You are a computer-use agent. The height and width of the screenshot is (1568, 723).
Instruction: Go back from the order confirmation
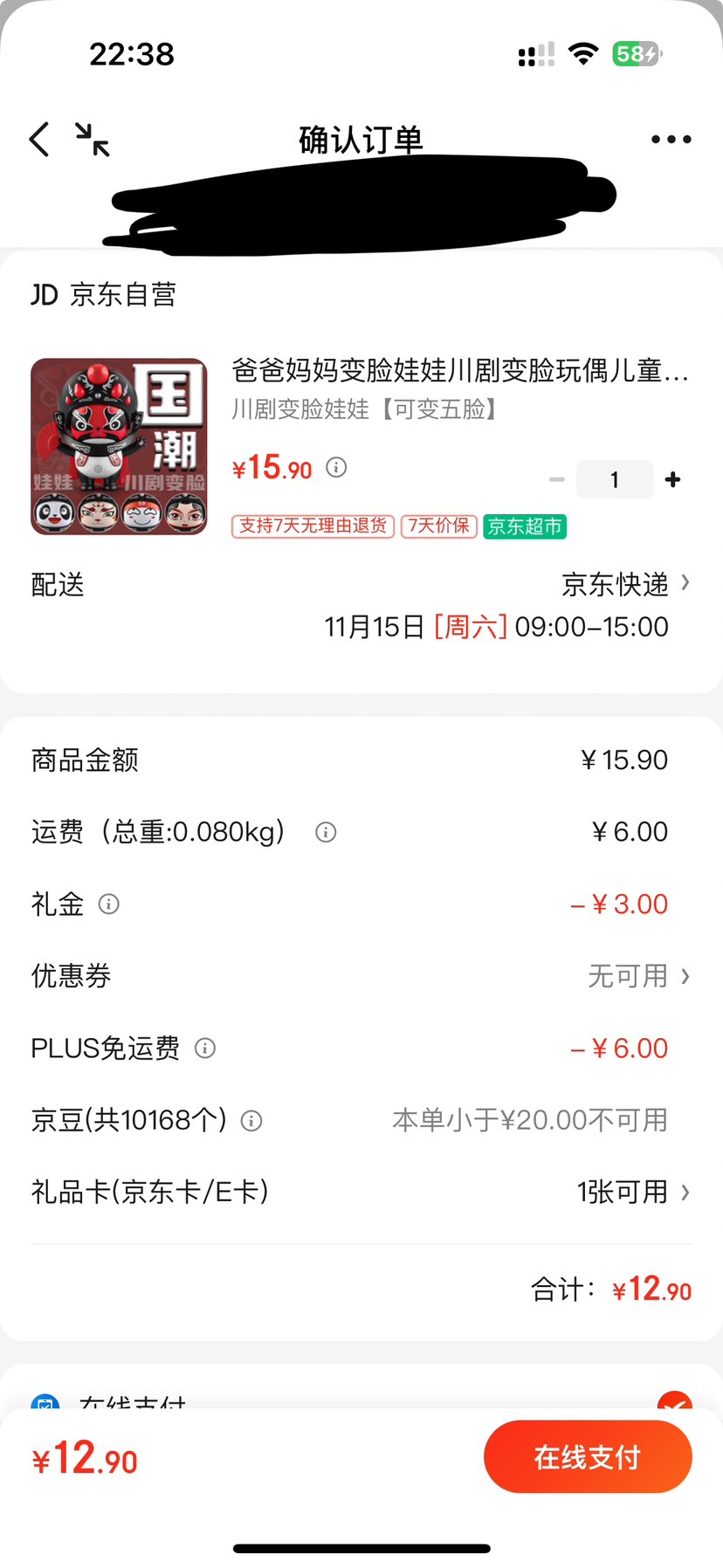pyautogui.click(x=39, y=140)
